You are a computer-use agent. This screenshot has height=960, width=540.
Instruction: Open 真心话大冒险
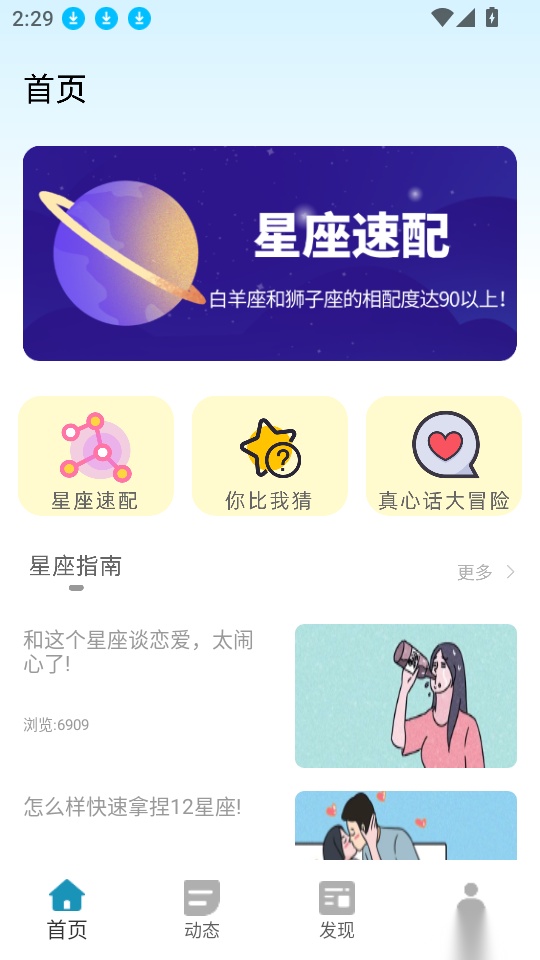444,456
